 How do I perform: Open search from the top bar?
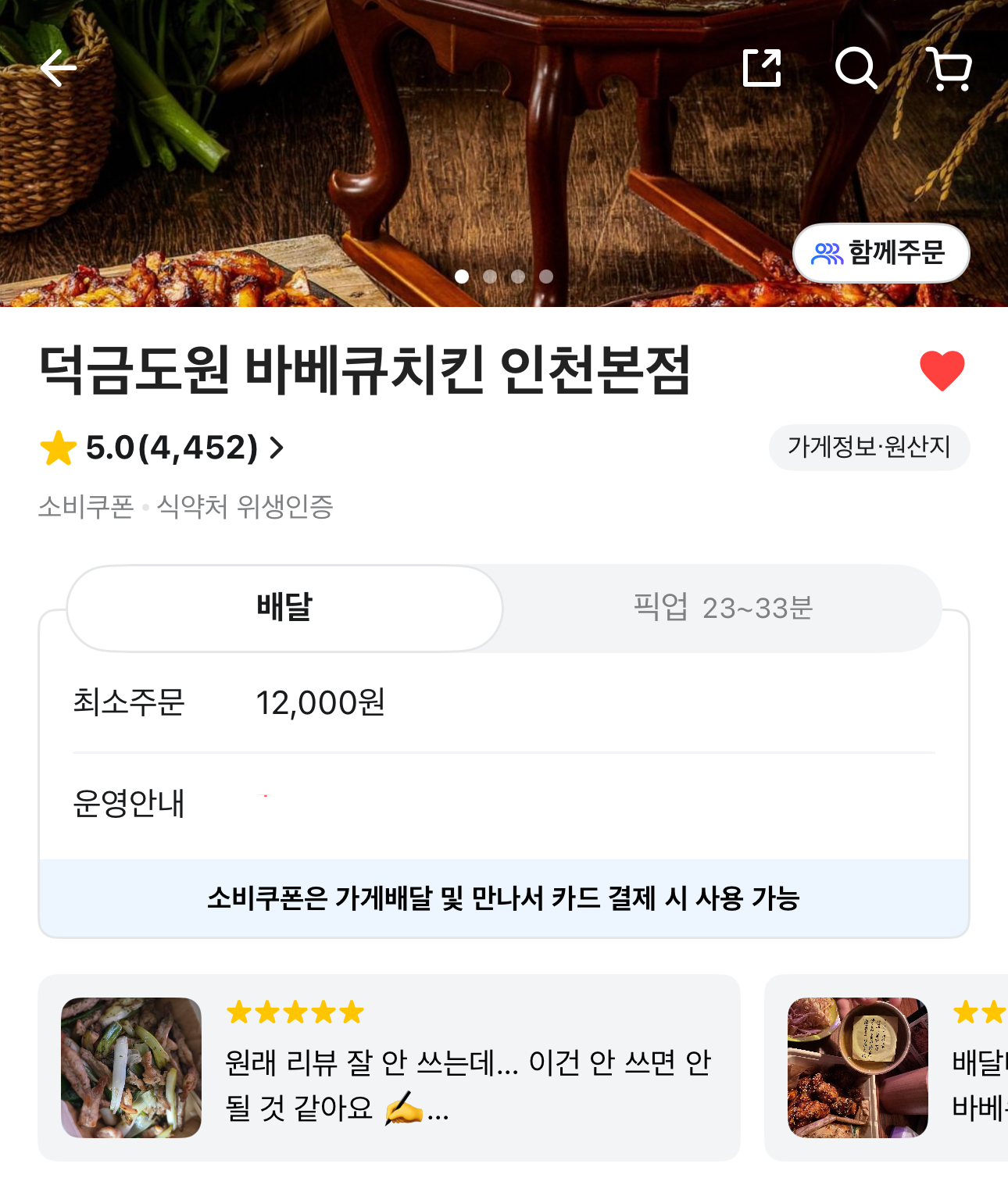point(856,69)
